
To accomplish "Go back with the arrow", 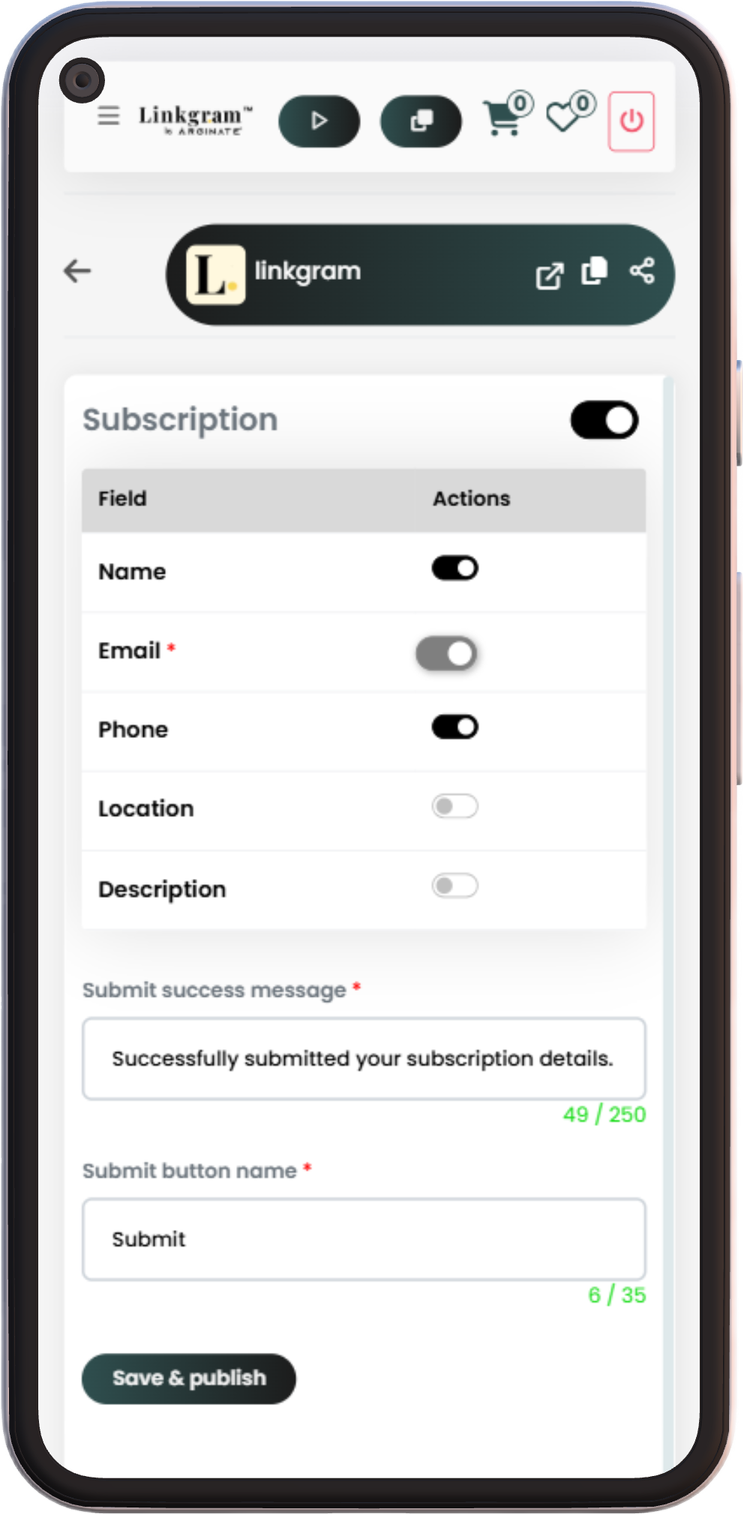I will click(77, 271).
